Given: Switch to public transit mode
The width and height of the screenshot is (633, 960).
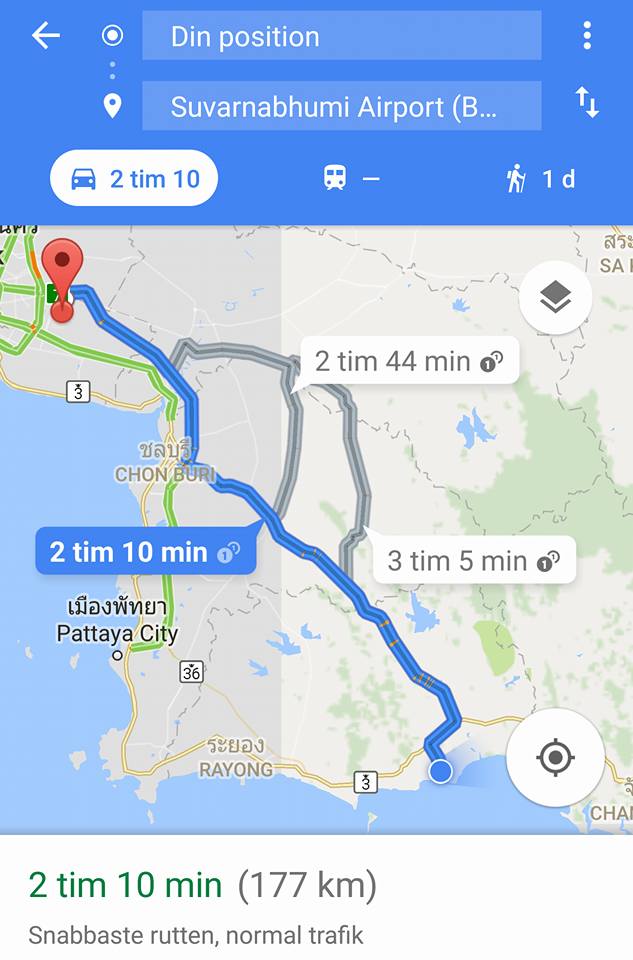Looking at the screenshot, I should pyautogui.click(x=351, y=178).
